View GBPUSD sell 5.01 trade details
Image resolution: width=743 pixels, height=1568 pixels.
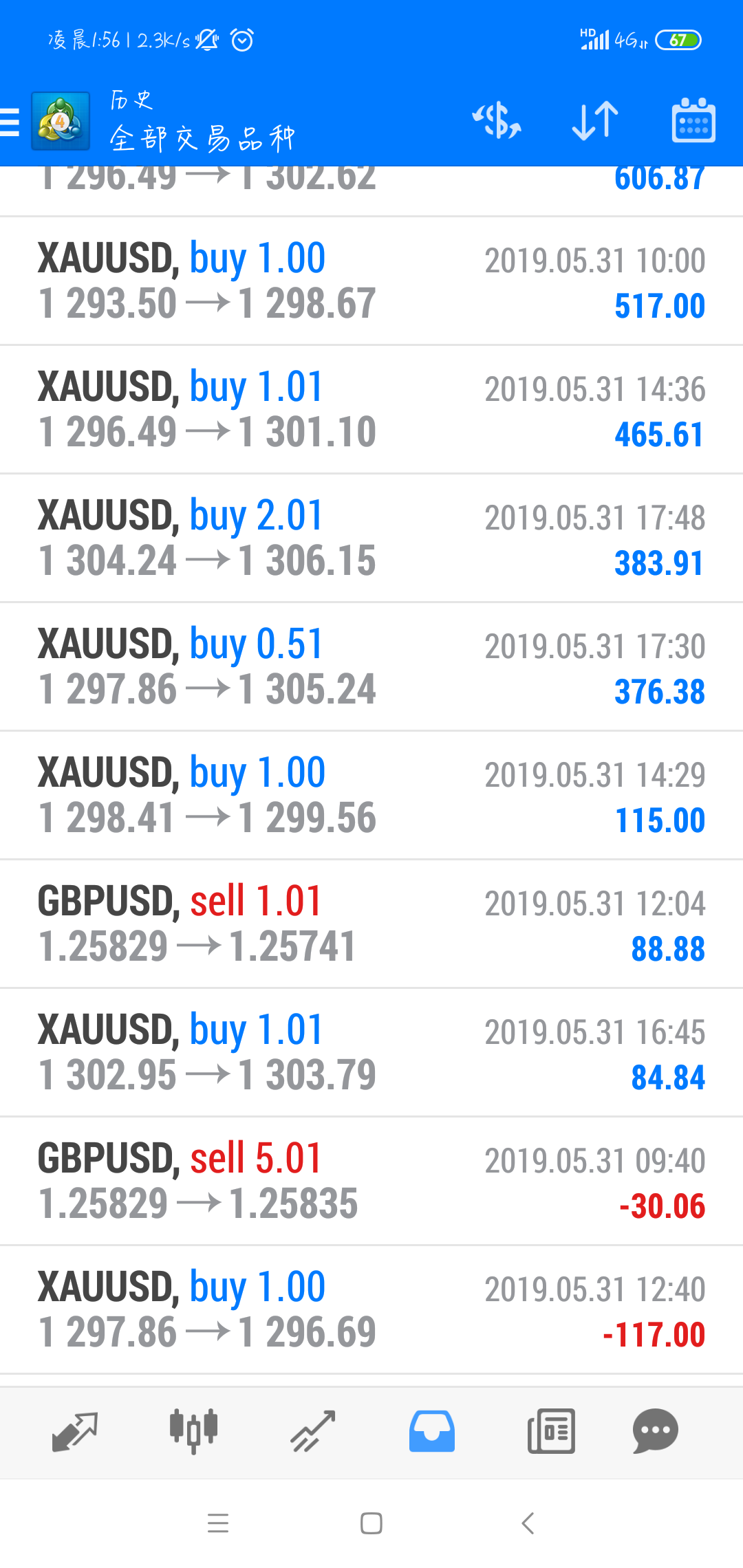point(371,1182)
